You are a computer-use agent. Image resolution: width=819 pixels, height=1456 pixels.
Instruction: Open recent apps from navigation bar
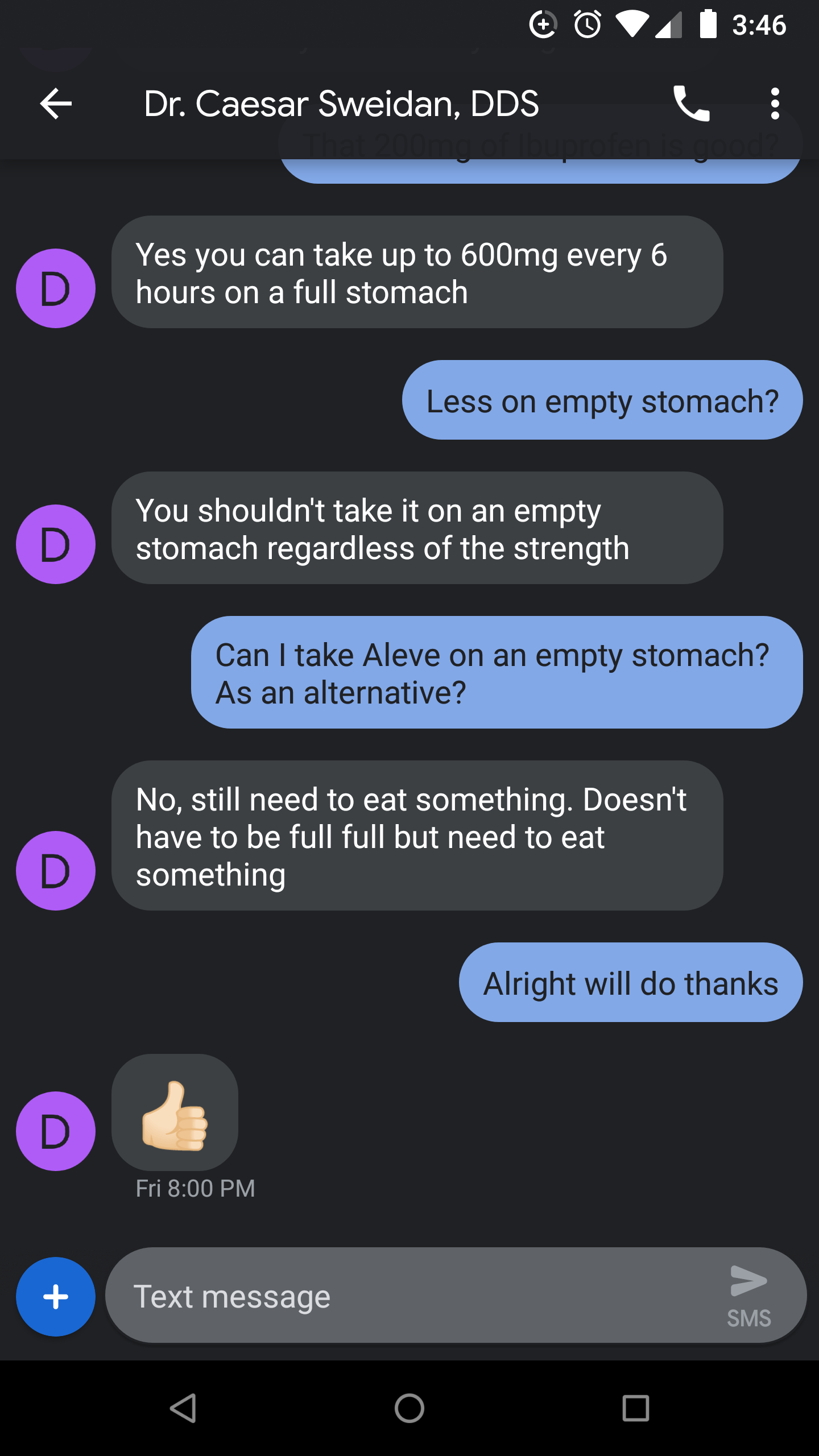[x=635, y=1408]
